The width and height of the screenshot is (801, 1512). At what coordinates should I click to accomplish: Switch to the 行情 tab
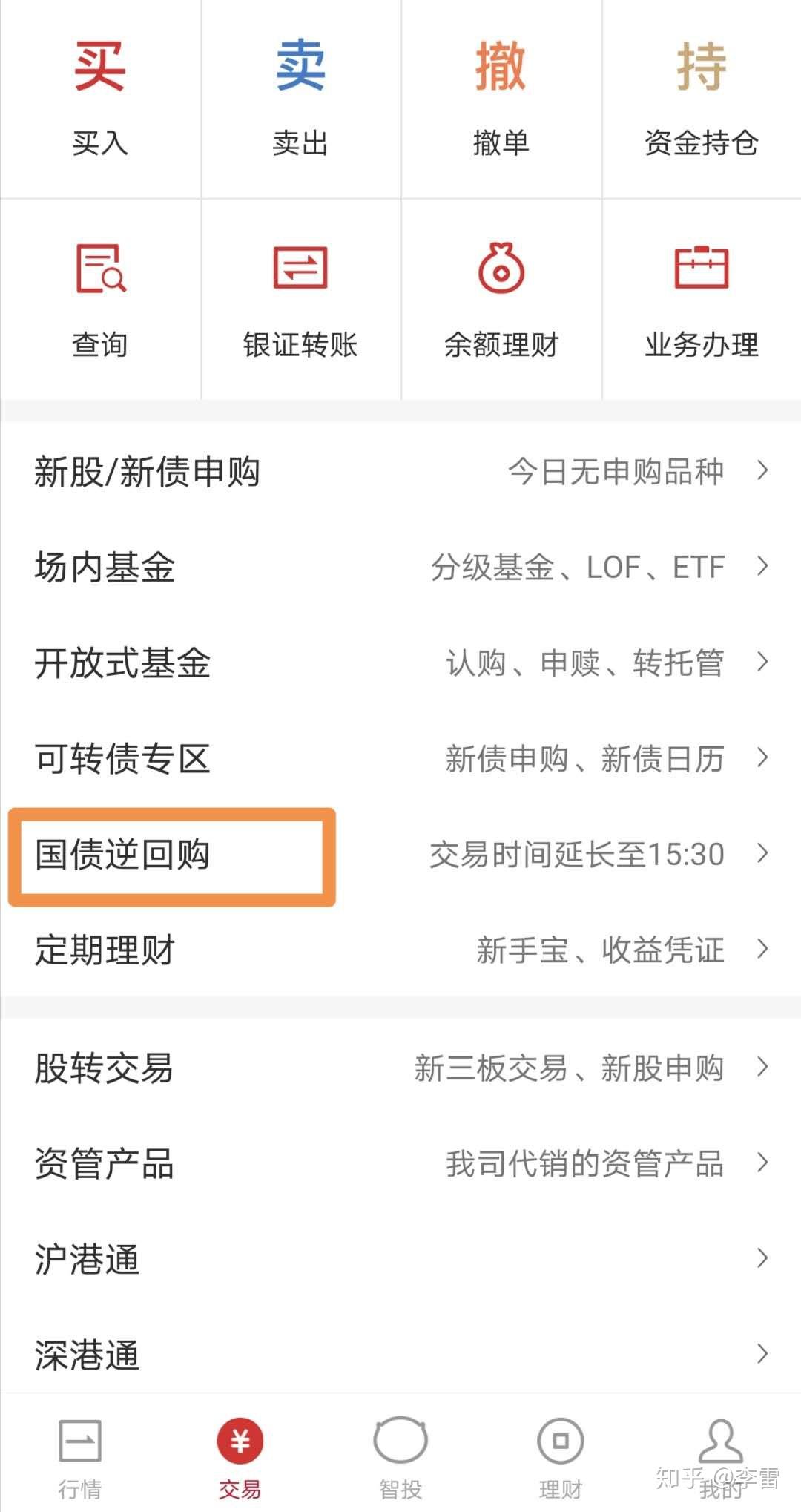(80, 1456)
